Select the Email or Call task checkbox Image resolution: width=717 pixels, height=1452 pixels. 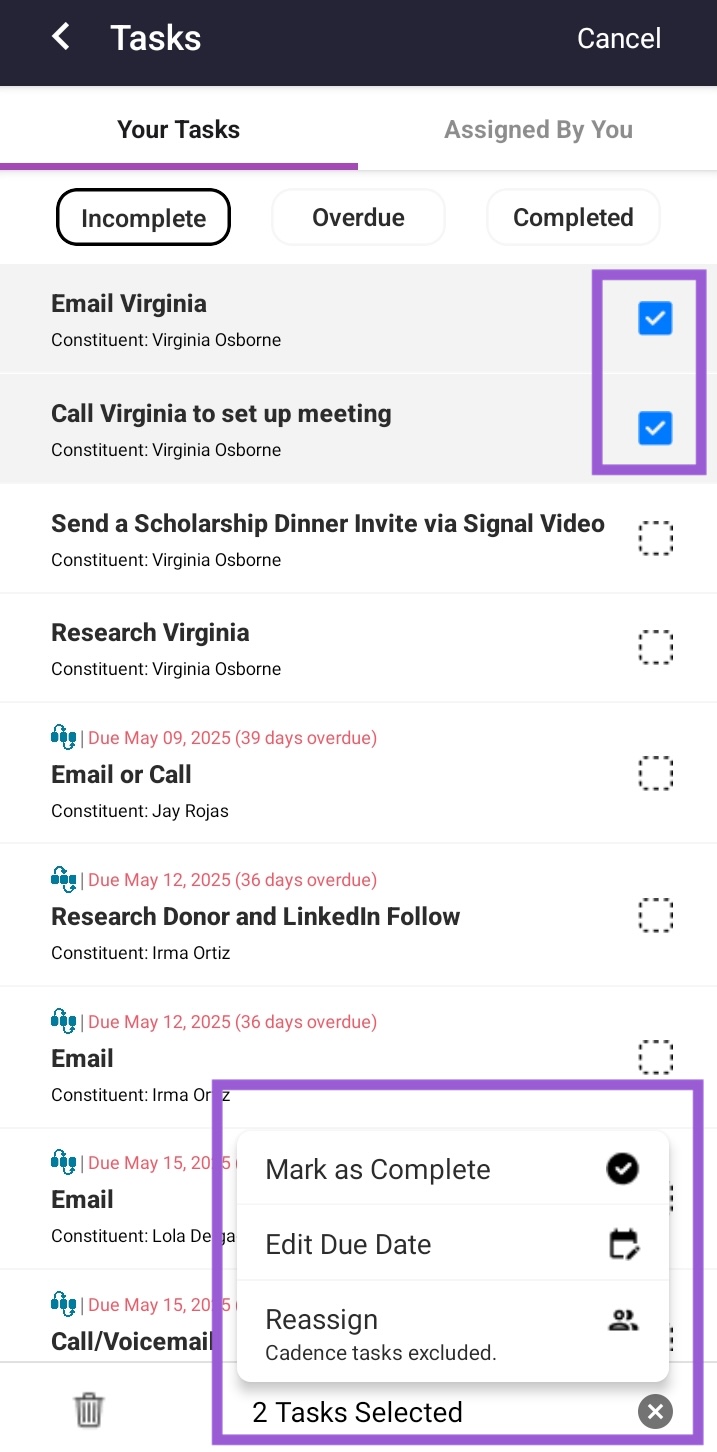click(655, 773)
